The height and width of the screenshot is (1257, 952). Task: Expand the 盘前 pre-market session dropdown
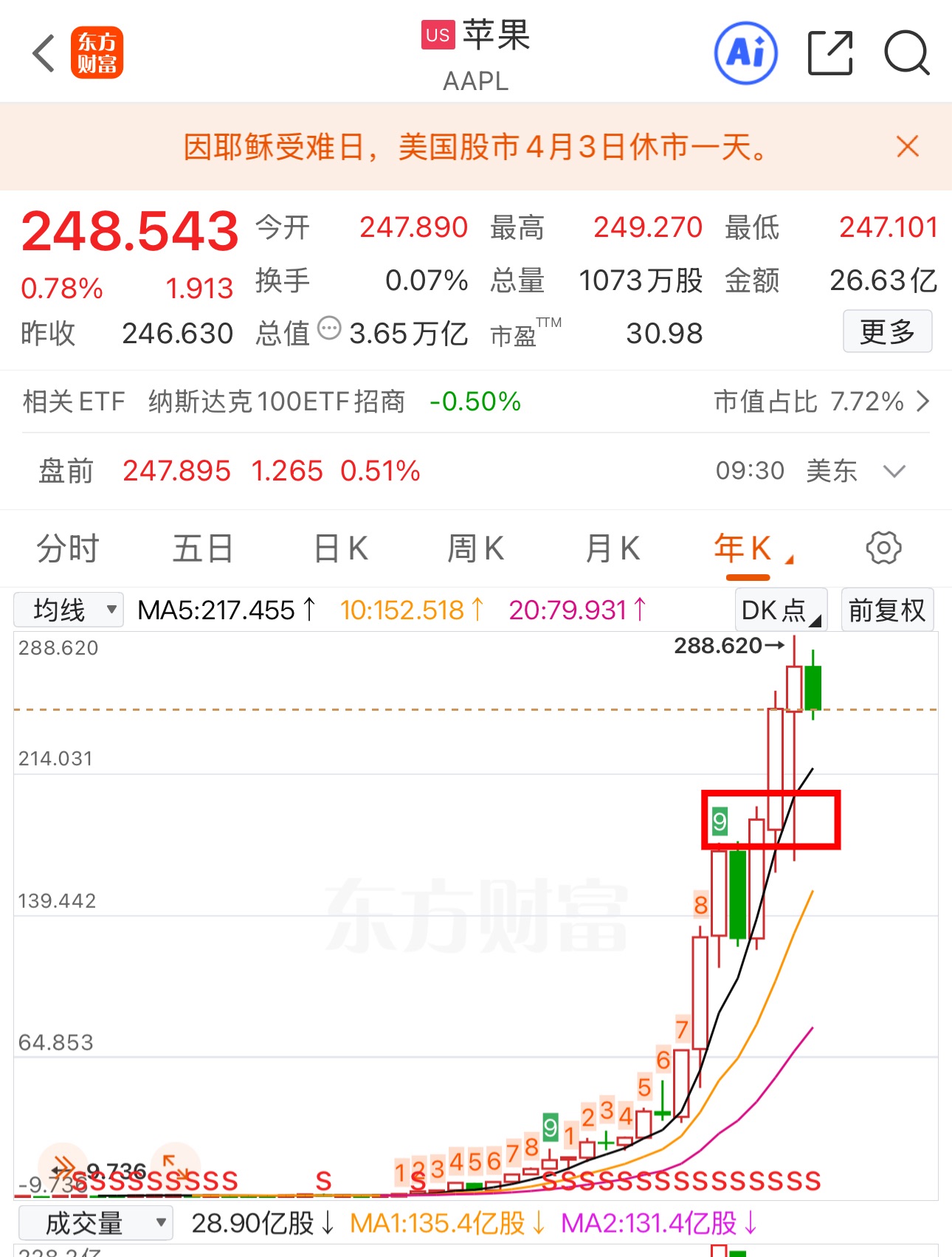(894, 471)
